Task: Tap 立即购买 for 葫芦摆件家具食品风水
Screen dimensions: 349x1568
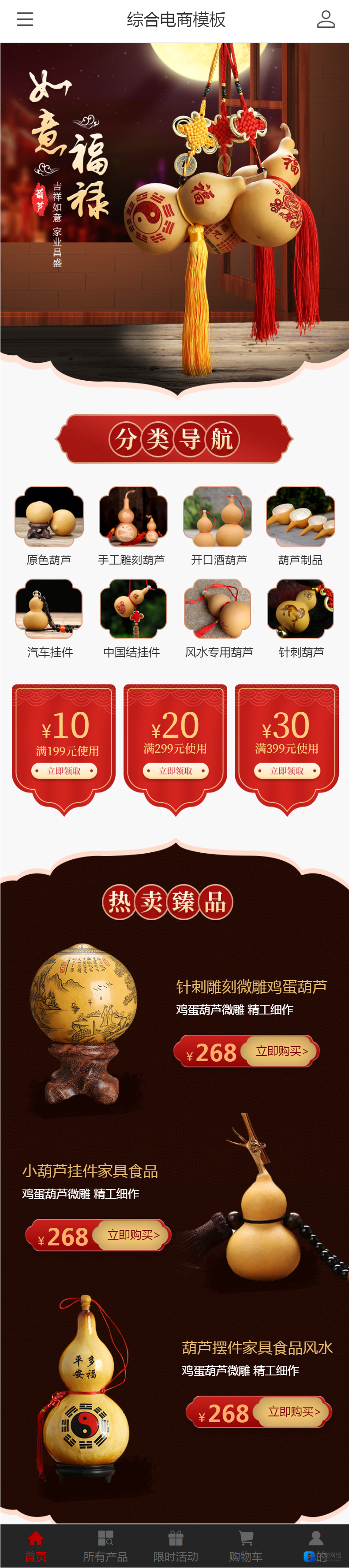Action: click(293, 1412)
